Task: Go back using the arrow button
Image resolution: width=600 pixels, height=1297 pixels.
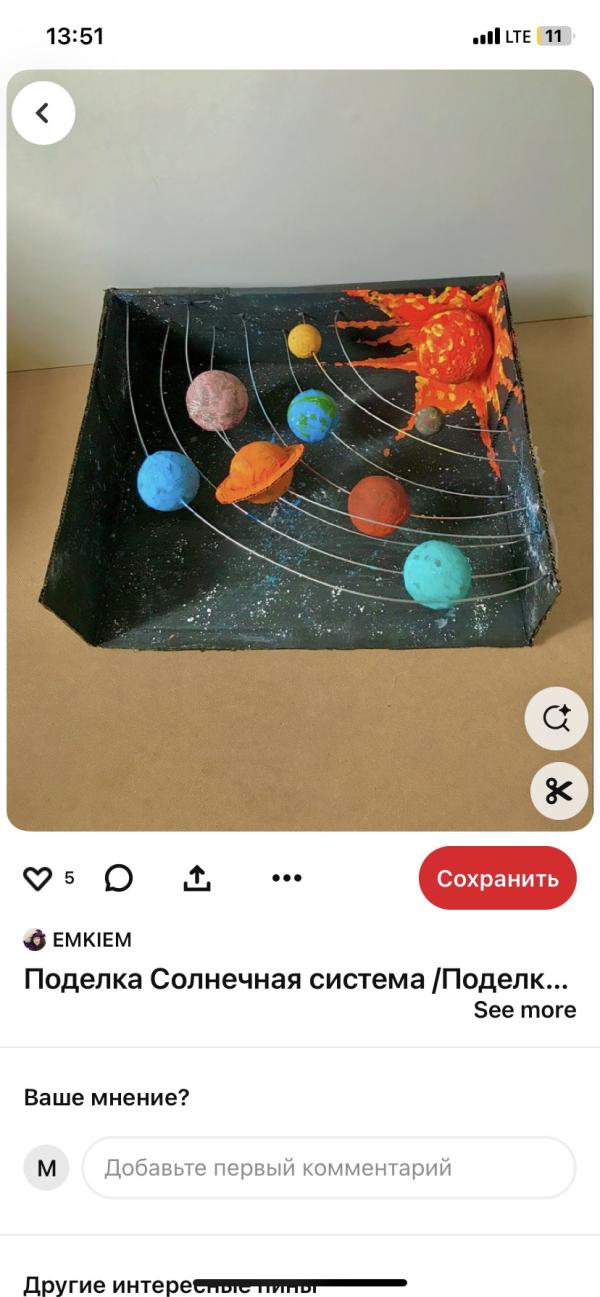Action: click(x=43, y=113)
